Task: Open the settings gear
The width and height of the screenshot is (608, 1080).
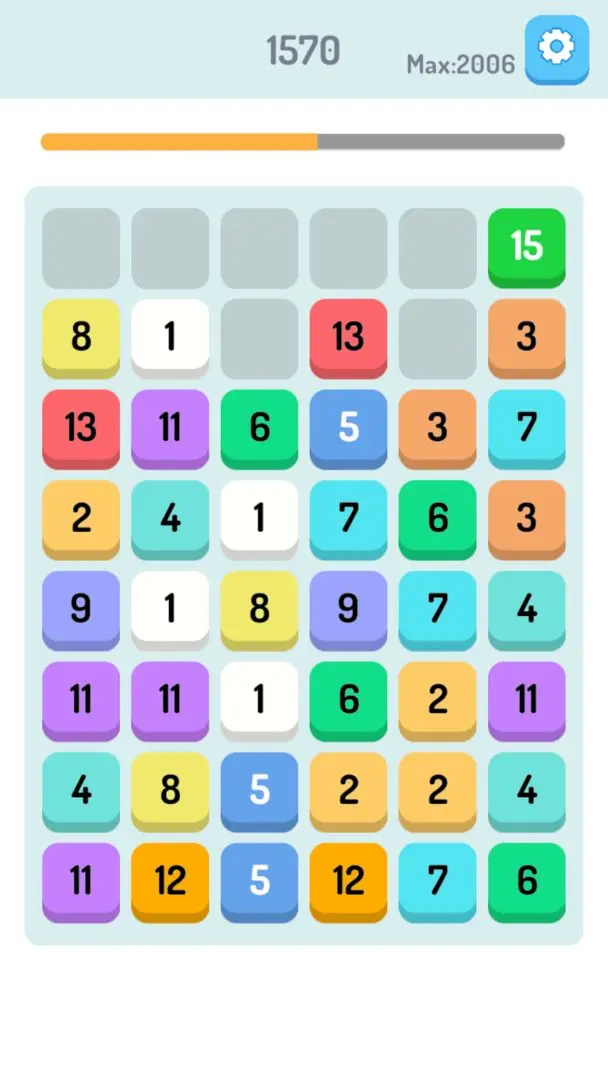Action: [x=556, y=47]
